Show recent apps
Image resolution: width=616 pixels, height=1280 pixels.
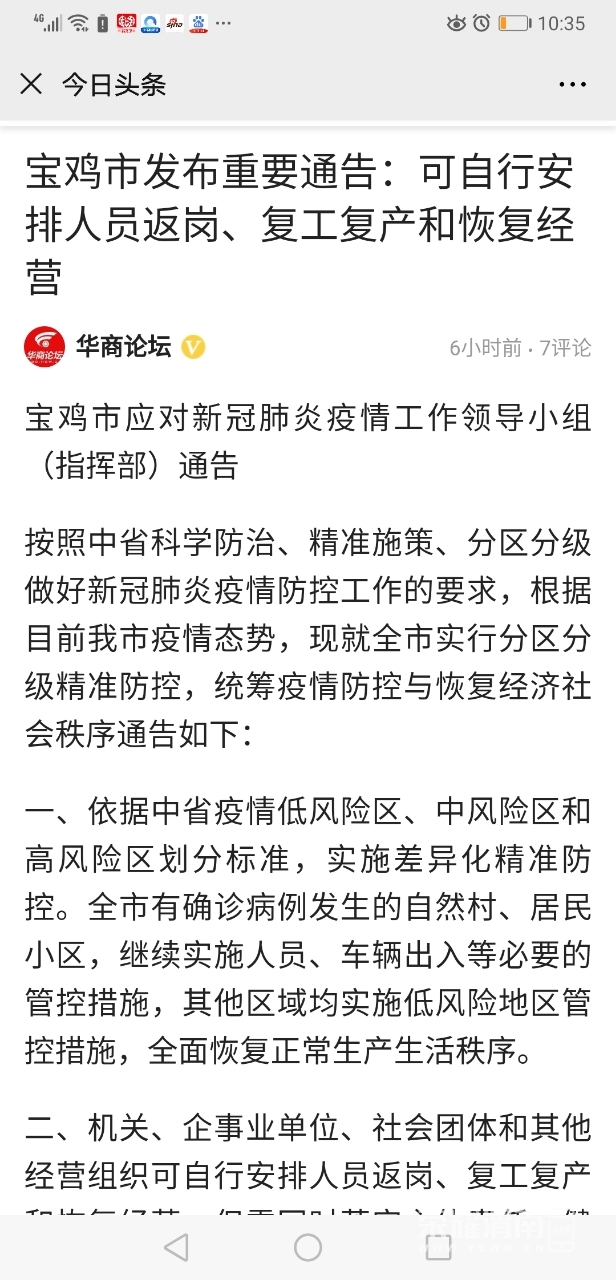click(438, 1247)
